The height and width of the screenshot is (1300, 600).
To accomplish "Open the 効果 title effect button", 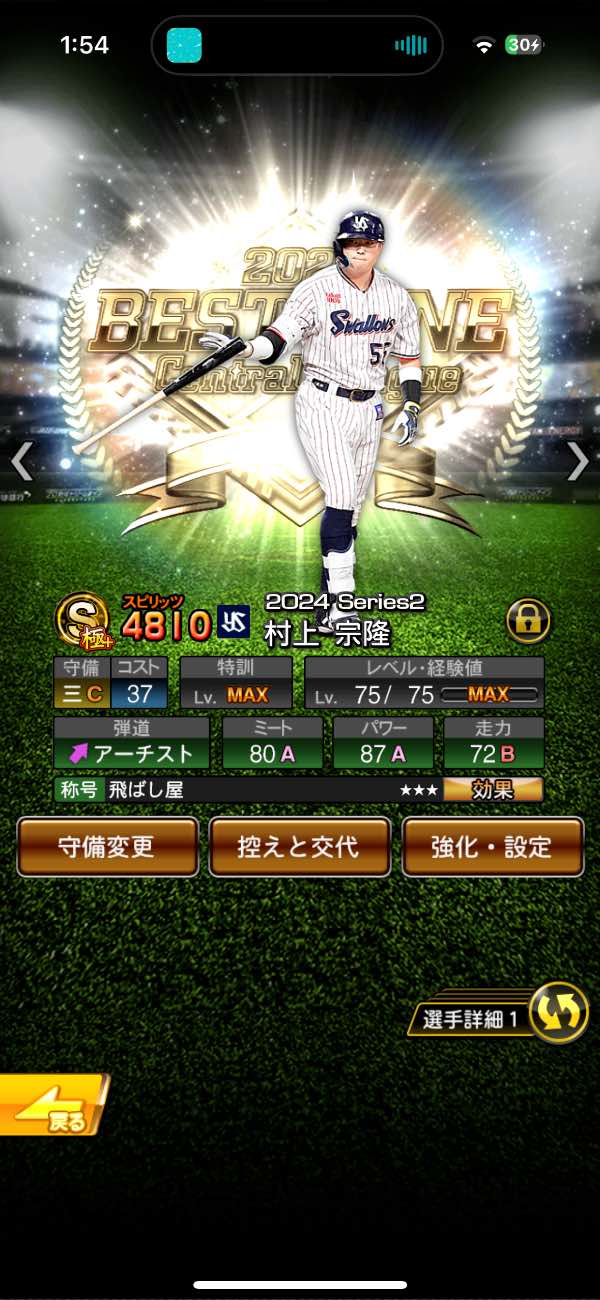I will 493,789.
